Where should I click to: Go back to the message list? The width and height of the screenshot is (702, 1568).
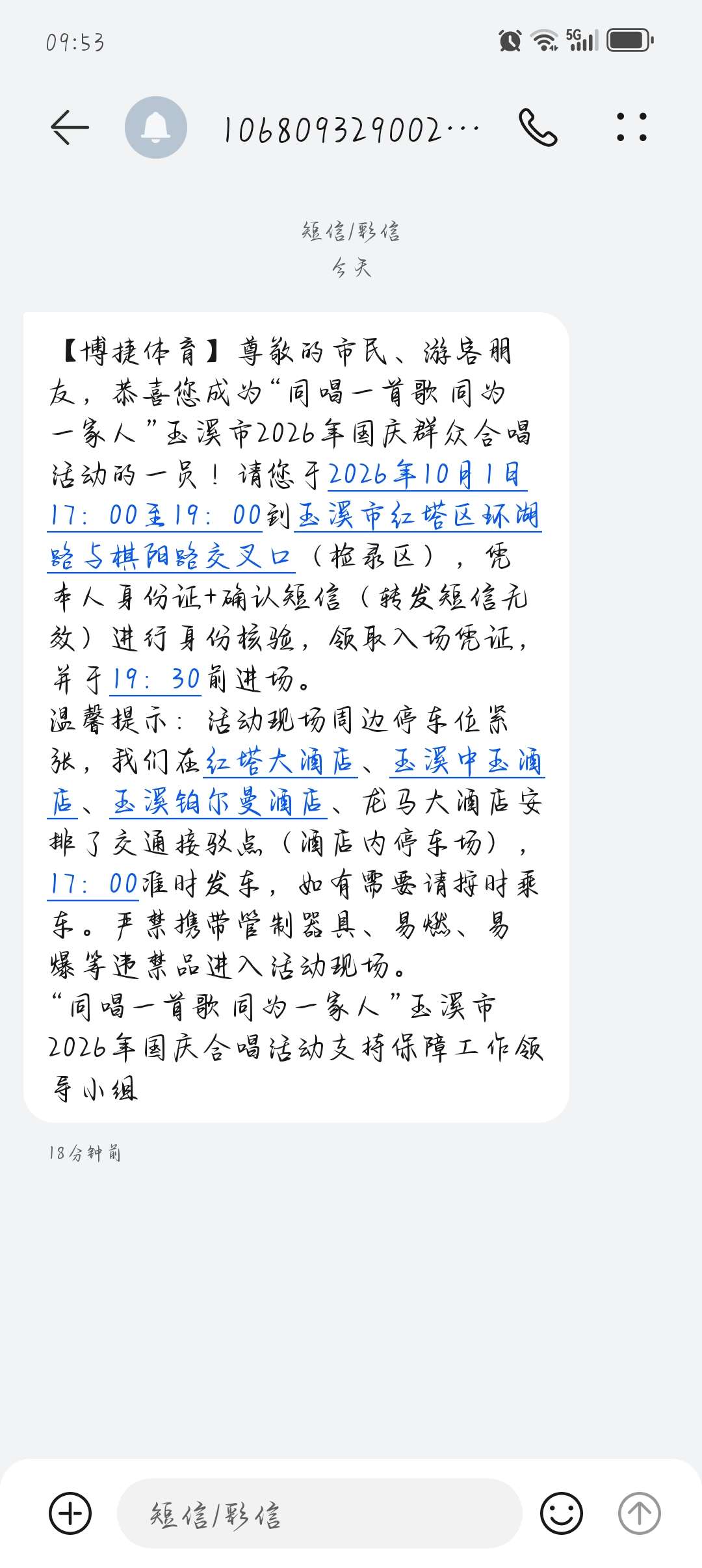coord(70,127)
